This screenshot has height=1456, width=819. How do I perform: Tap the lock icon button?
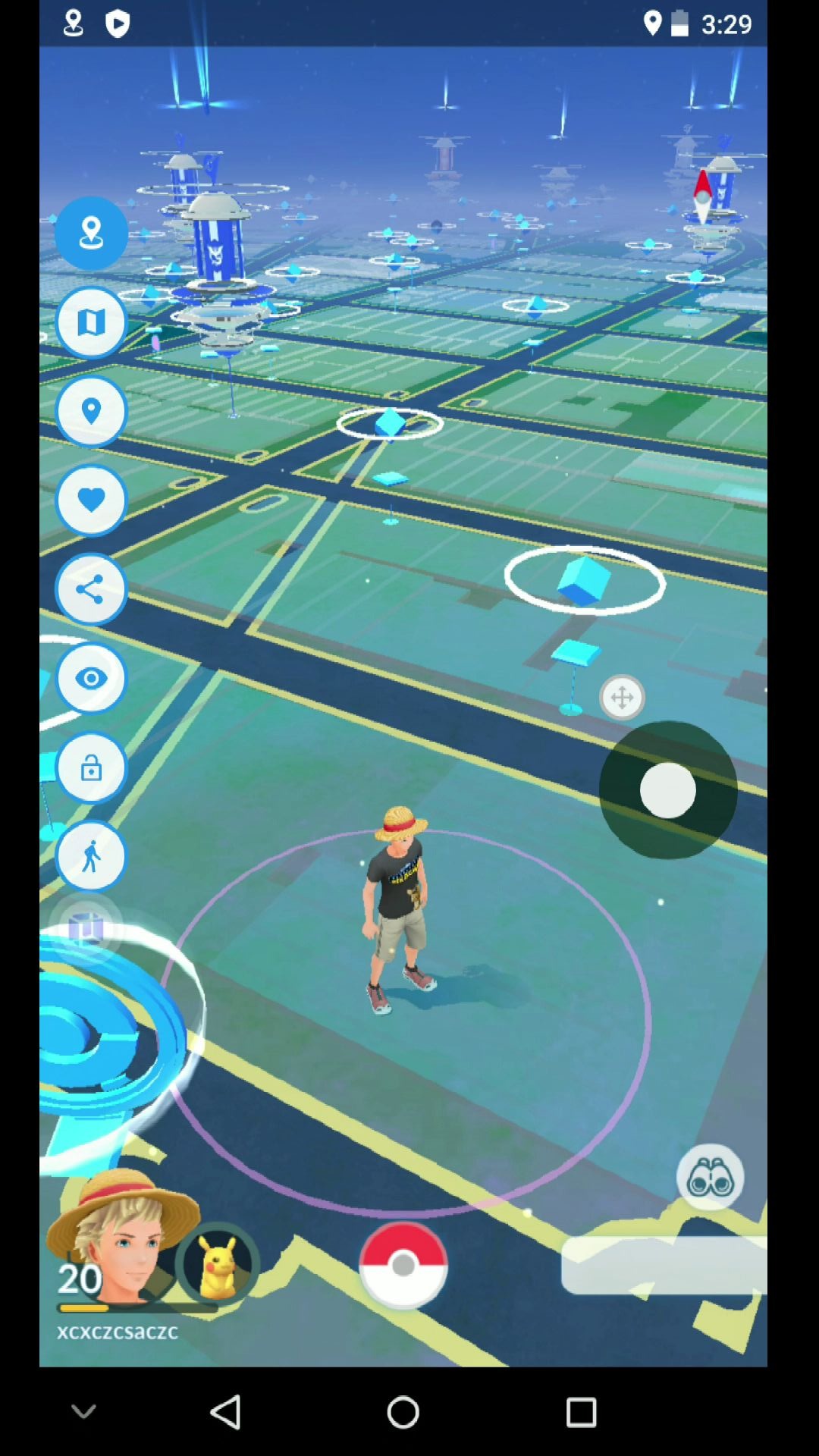click(91, 767)
